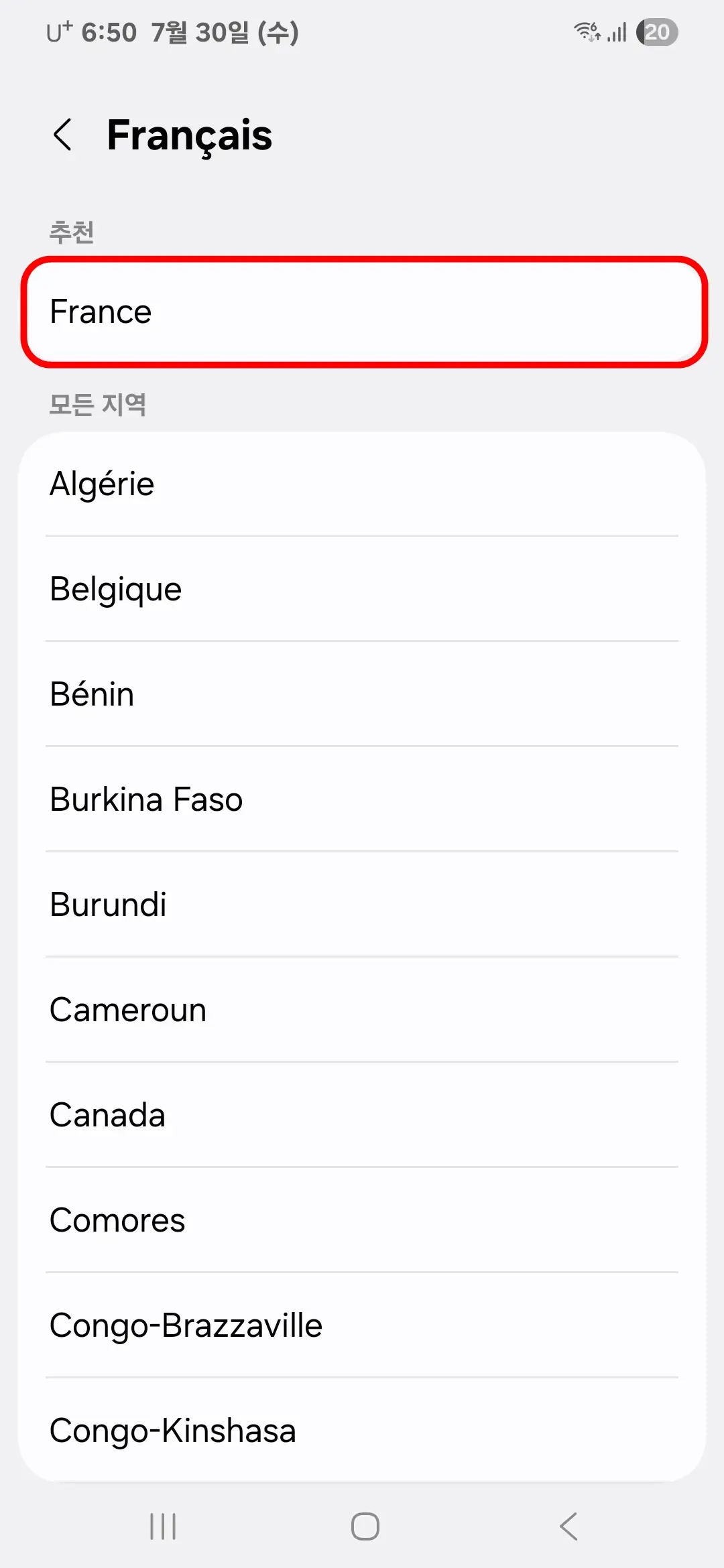Select Congo-Brazzaville from the list
This screenshot has width=724, height=1568.
coord(362,1325)
